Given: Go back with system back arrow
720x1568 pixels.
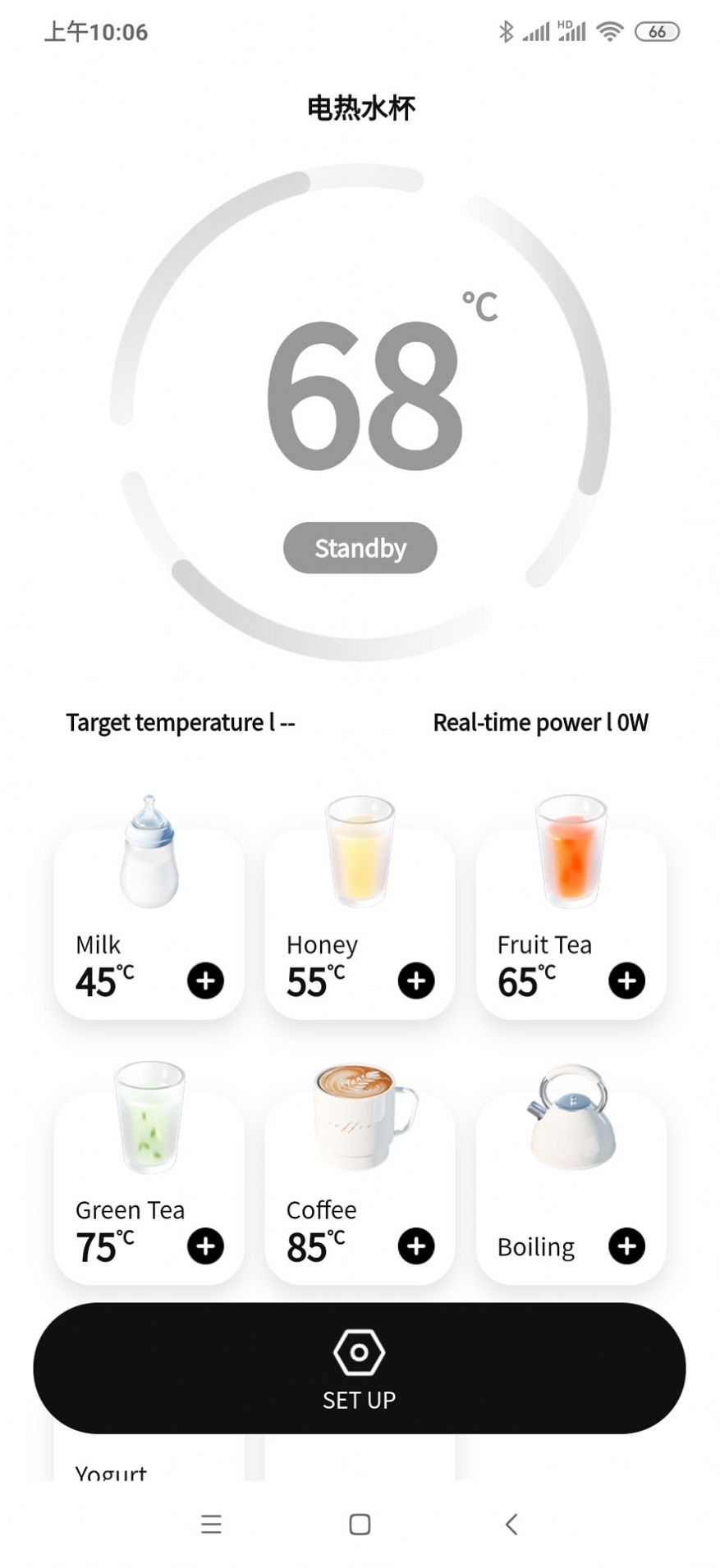Looking at the screenshot, I should [511, 1524].
